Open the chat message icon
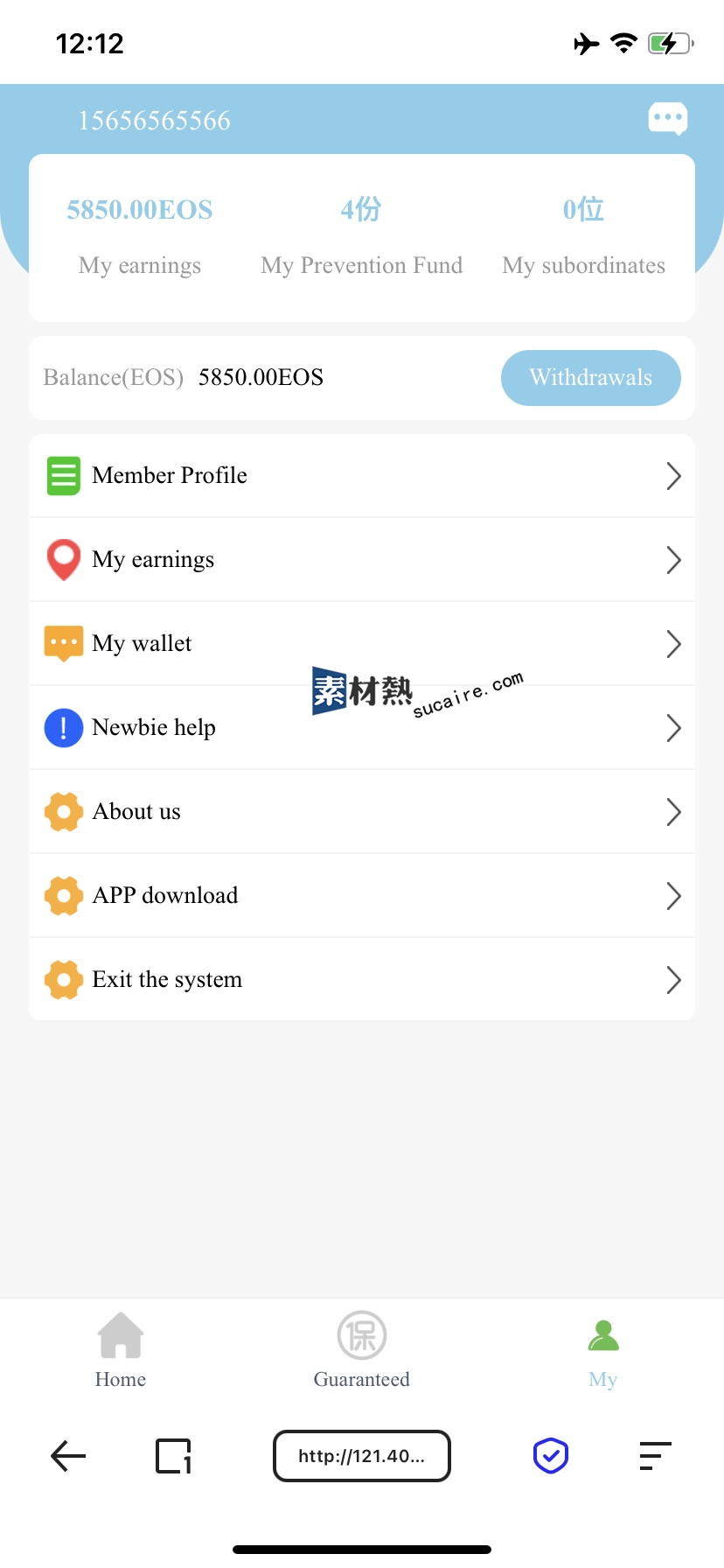 (x=667, y=118)
